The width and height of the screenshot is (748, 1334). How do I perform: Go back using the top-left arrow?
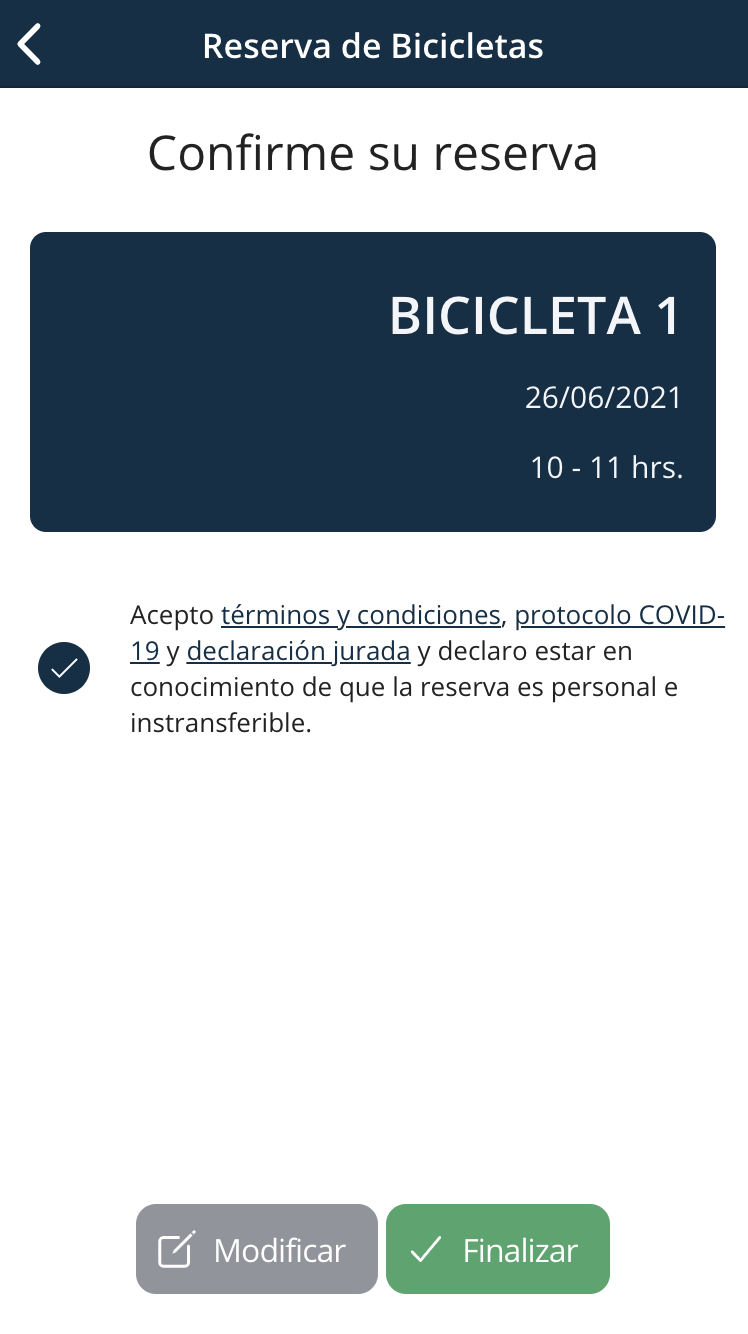[30, 45]
